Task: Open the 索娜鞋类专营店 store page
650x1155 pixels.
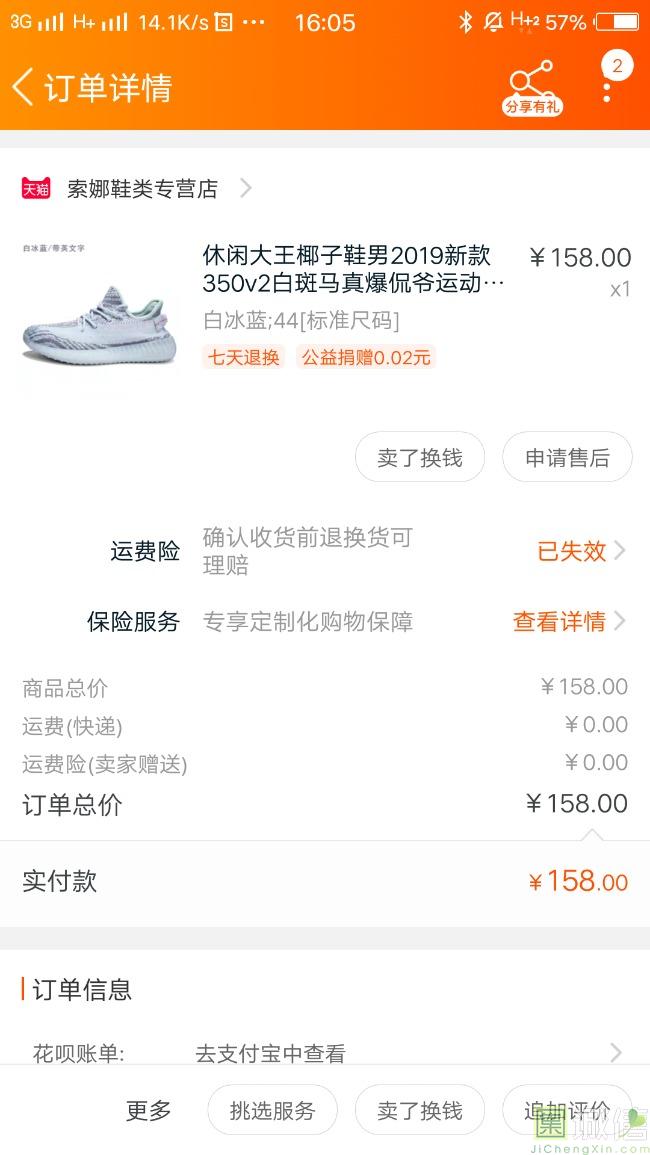Action: pos(142,189)
